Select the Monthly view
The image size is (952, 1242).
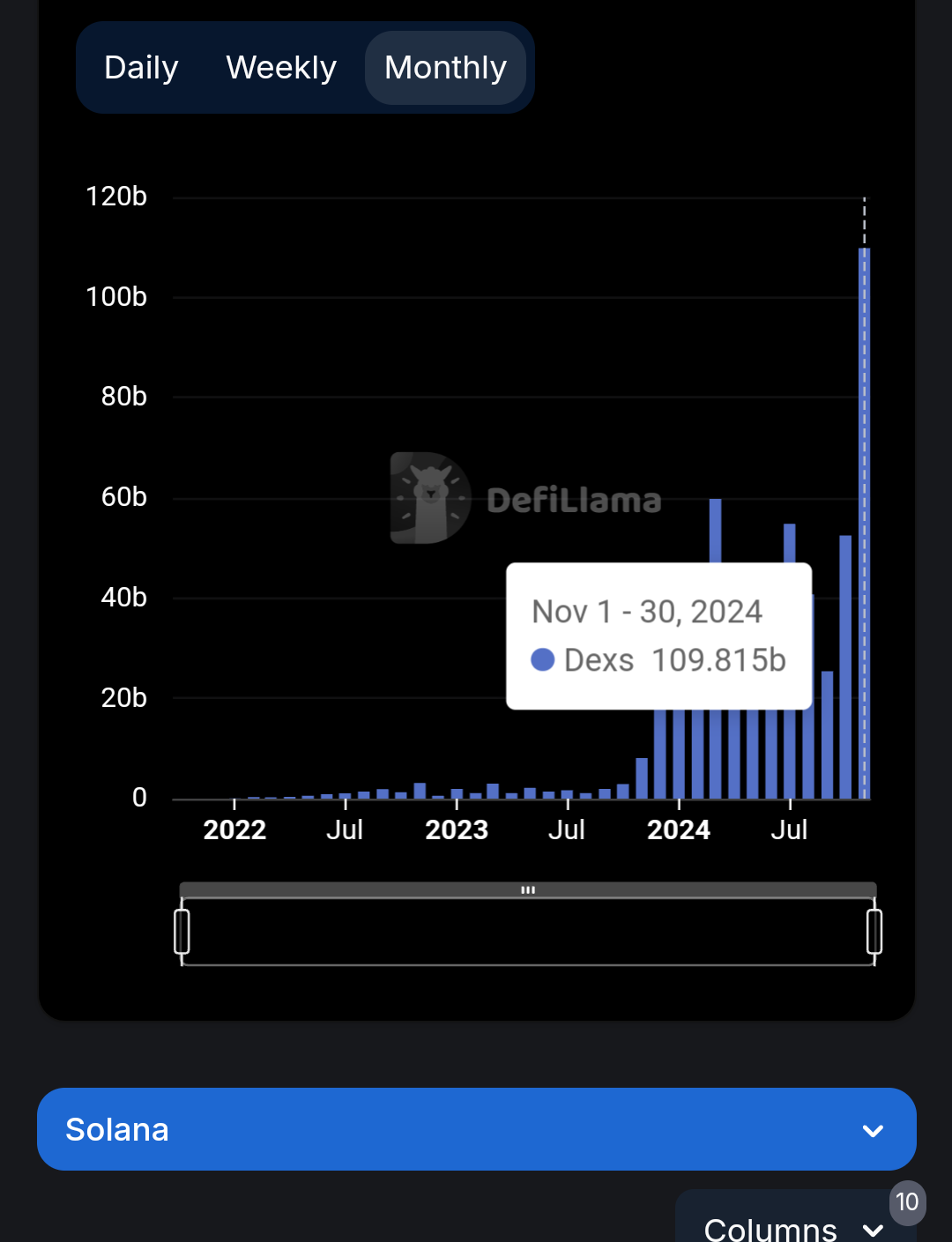pos(445,68)
